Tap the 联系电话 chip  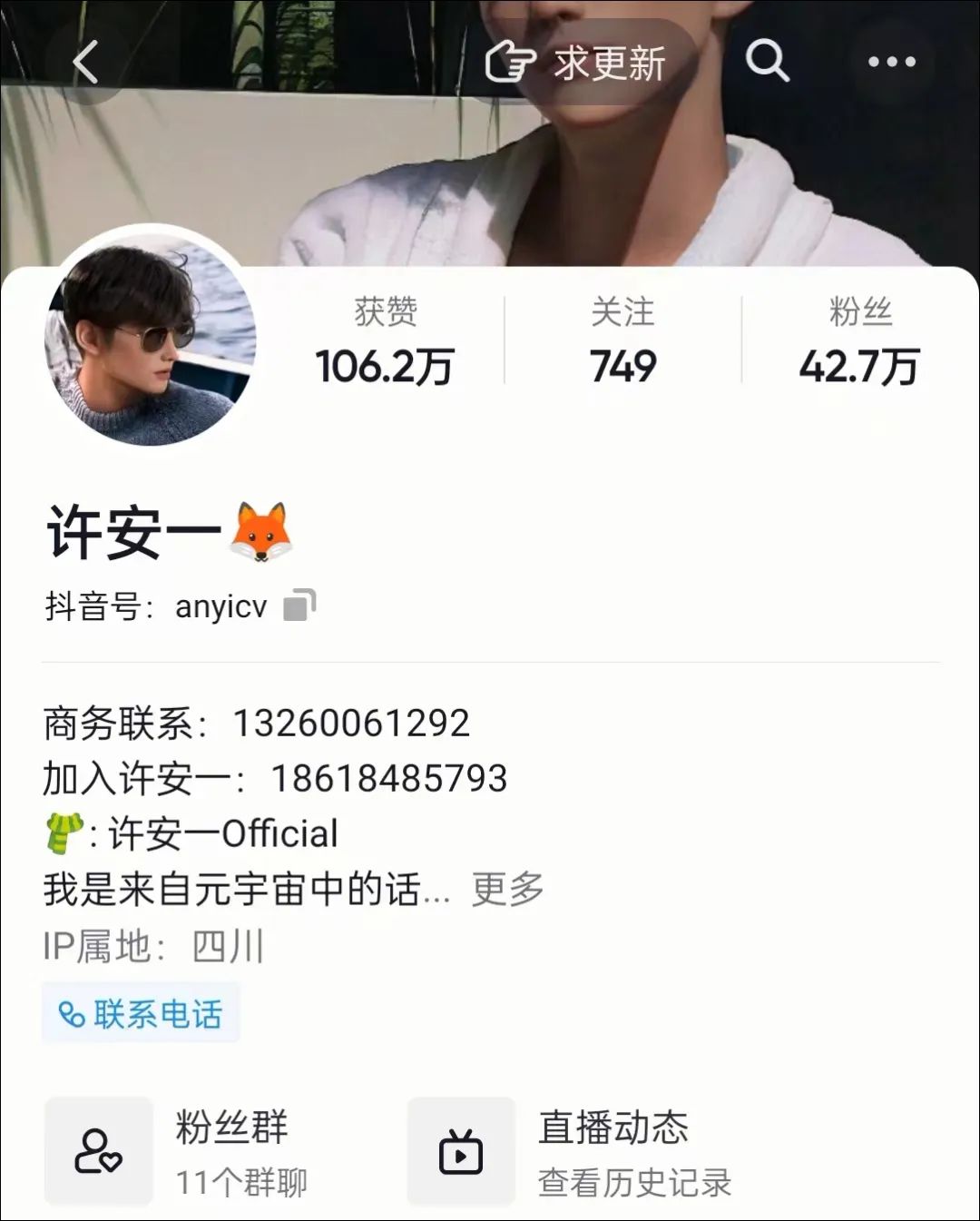141,1013
